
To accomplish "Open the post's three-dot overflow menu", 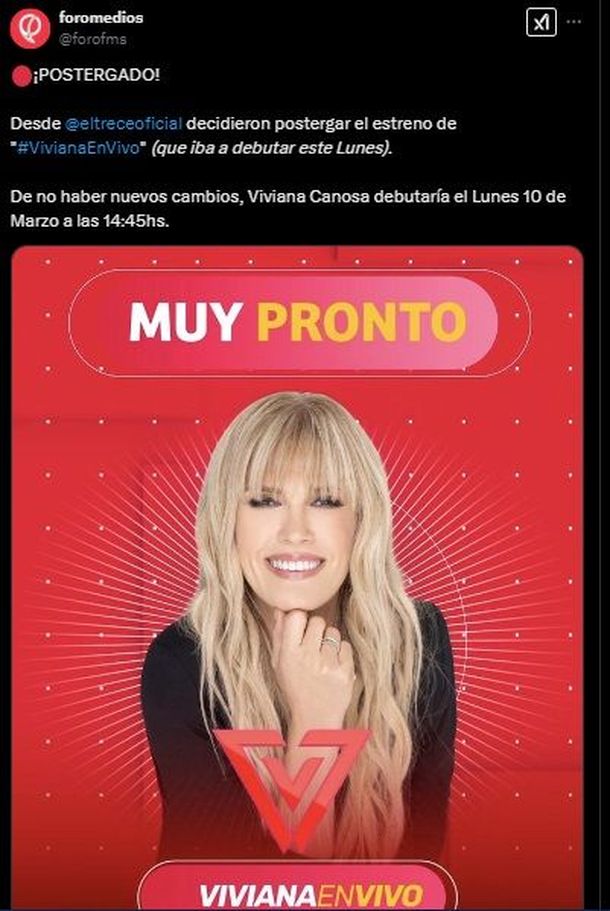I will [x=574, y=21].
